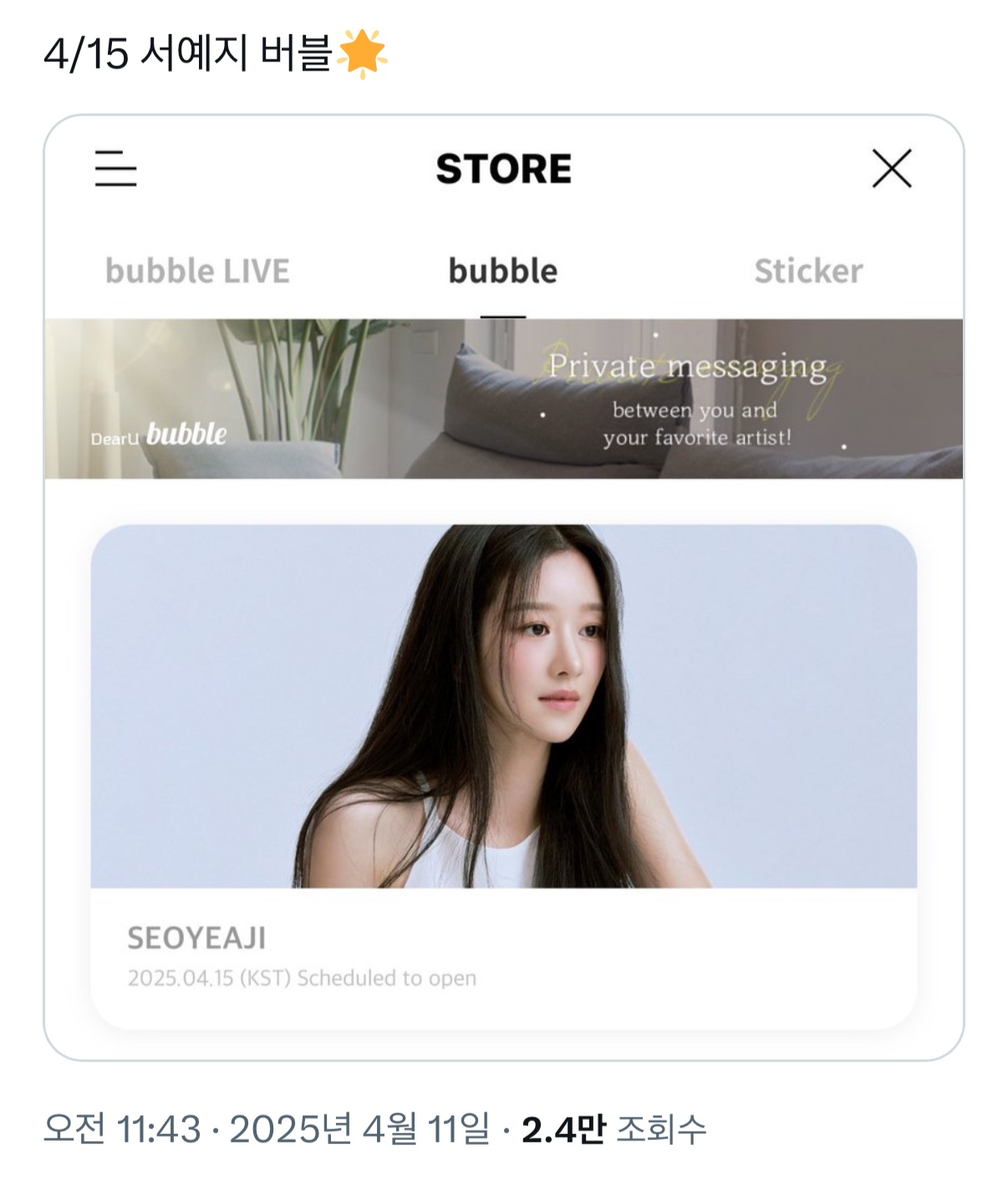Screen dimensions: 1008x1185
Task: Open the hamburger menu in the STORE header
Action: (115, 169)
